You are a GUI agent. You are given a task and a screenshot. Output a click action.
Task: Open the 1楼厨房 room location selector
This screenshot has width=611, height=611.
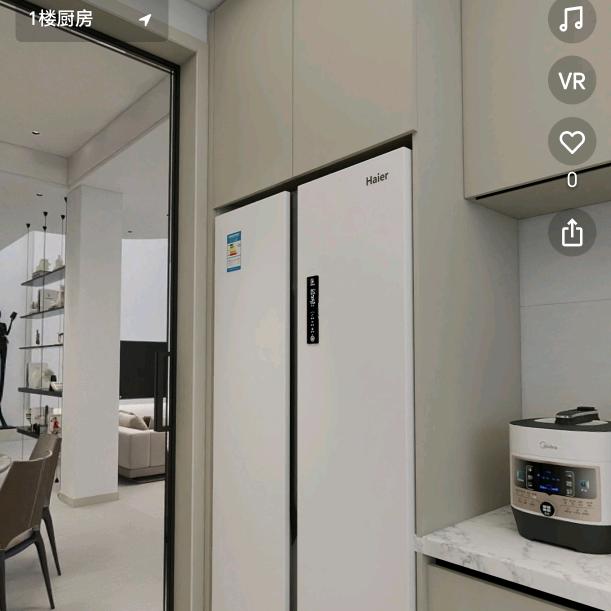[x=90, y=19]
